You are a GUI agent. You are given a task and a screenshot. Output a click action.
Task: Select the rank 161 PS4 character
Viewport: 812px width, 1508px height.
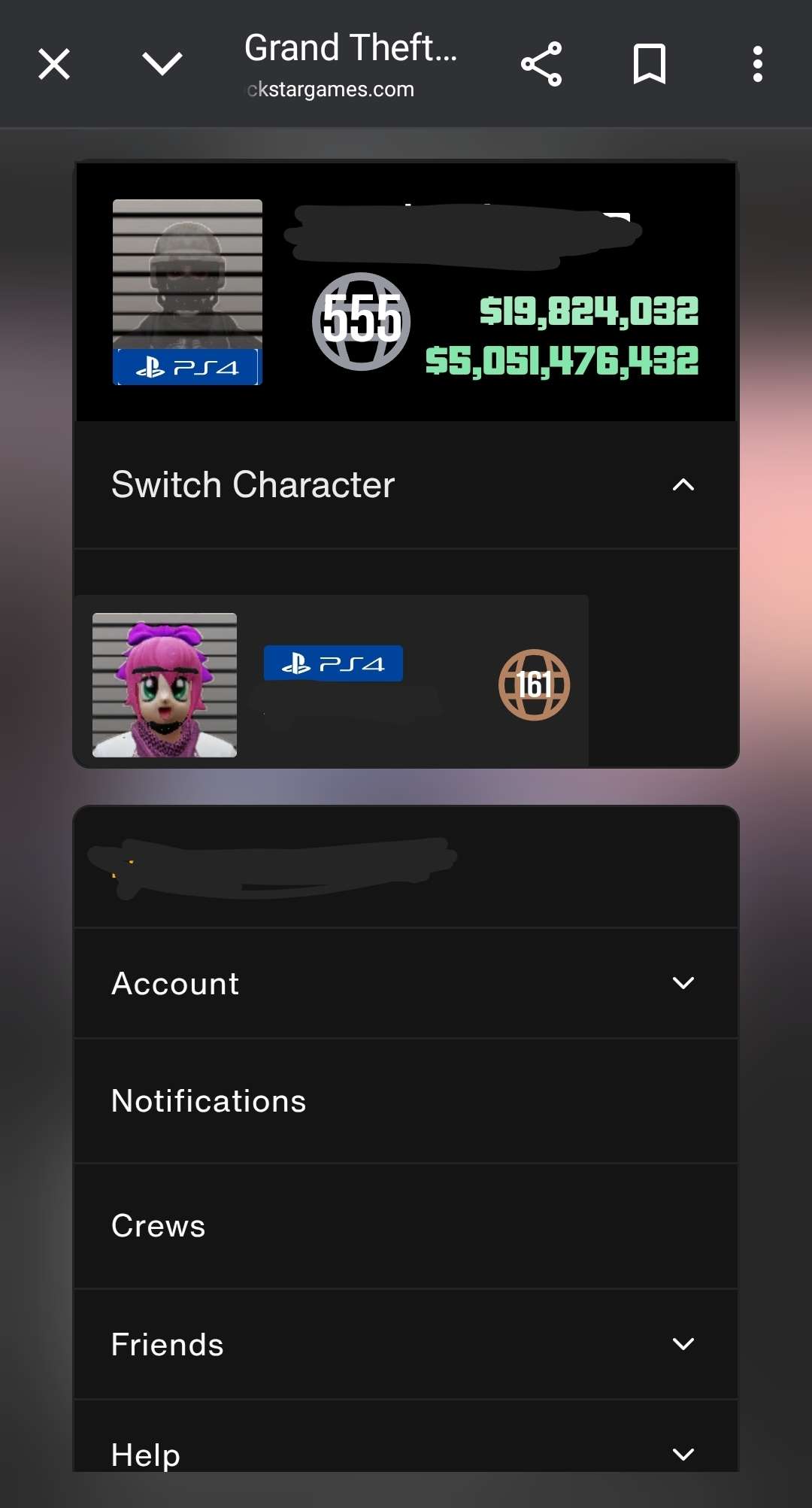point(331,683)
